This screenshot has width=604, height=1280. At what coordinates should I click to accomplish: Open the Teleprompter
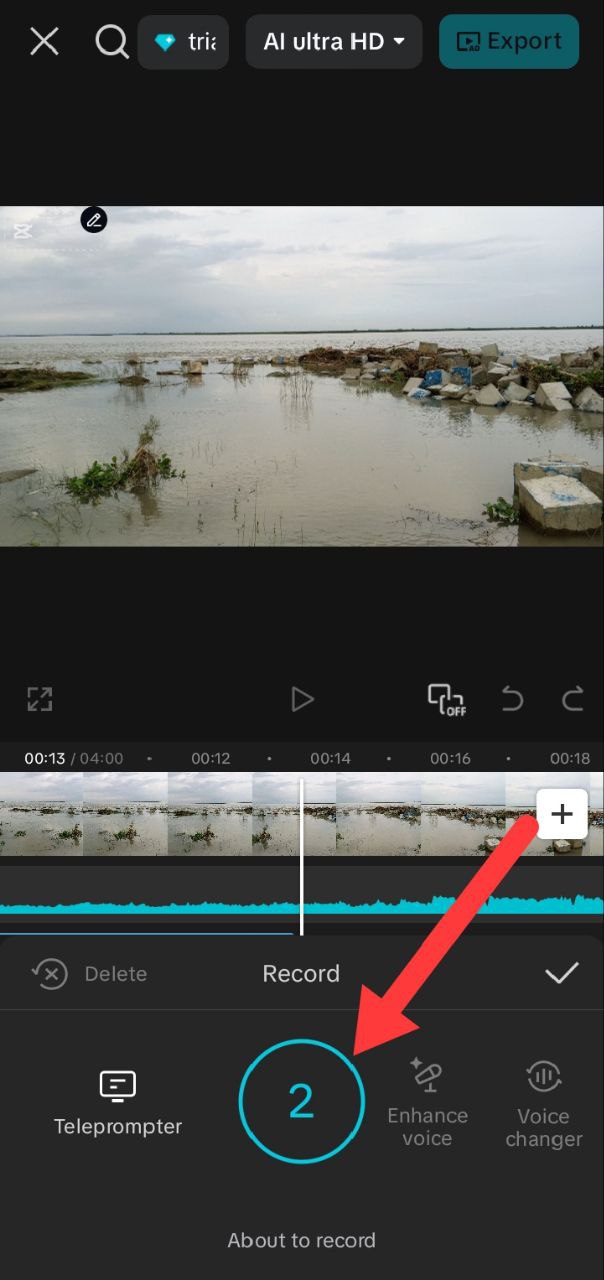pyautogui.click(x=118, y=1103)
